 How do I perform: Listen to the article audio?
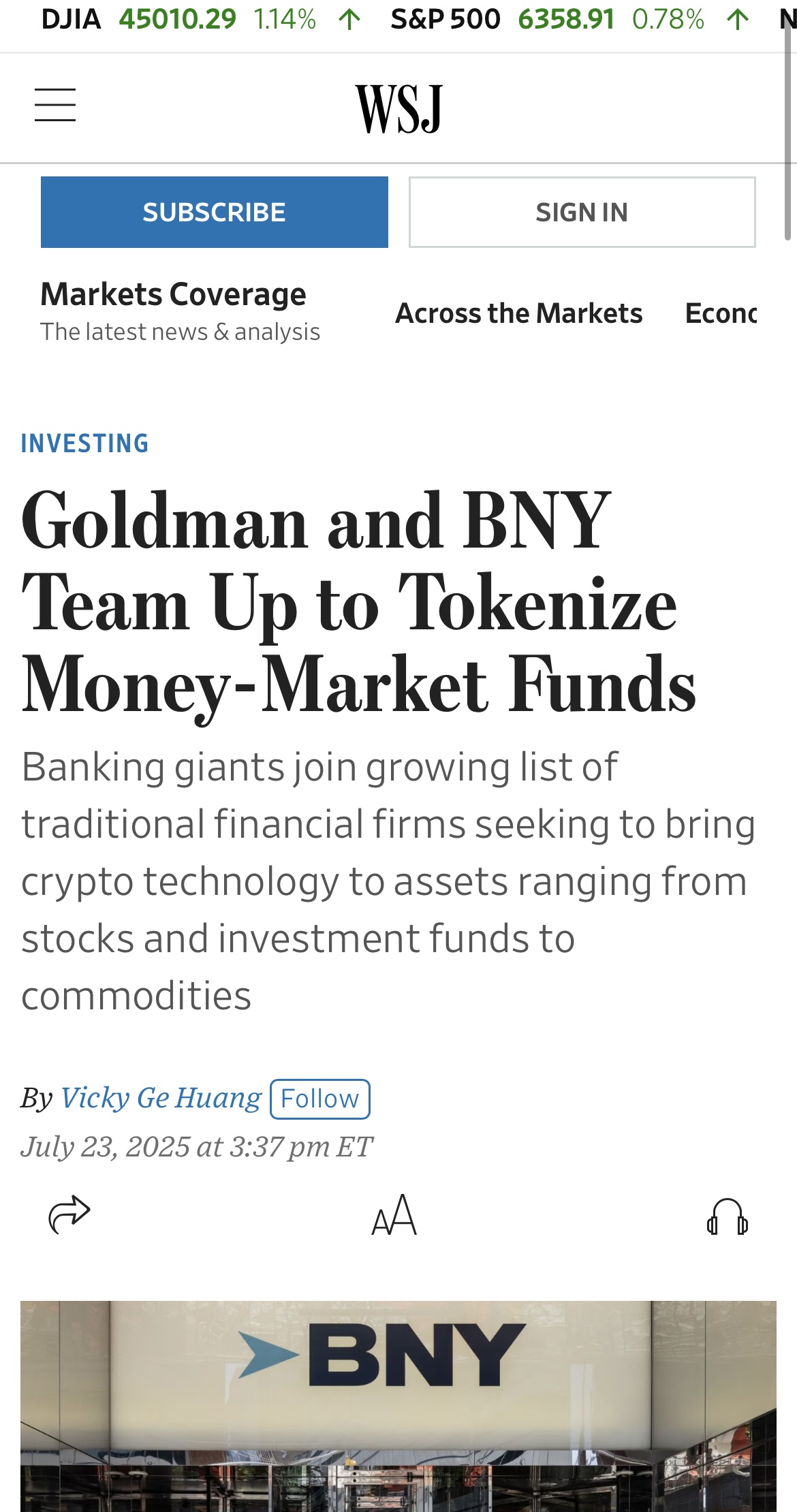point(728,1216)
